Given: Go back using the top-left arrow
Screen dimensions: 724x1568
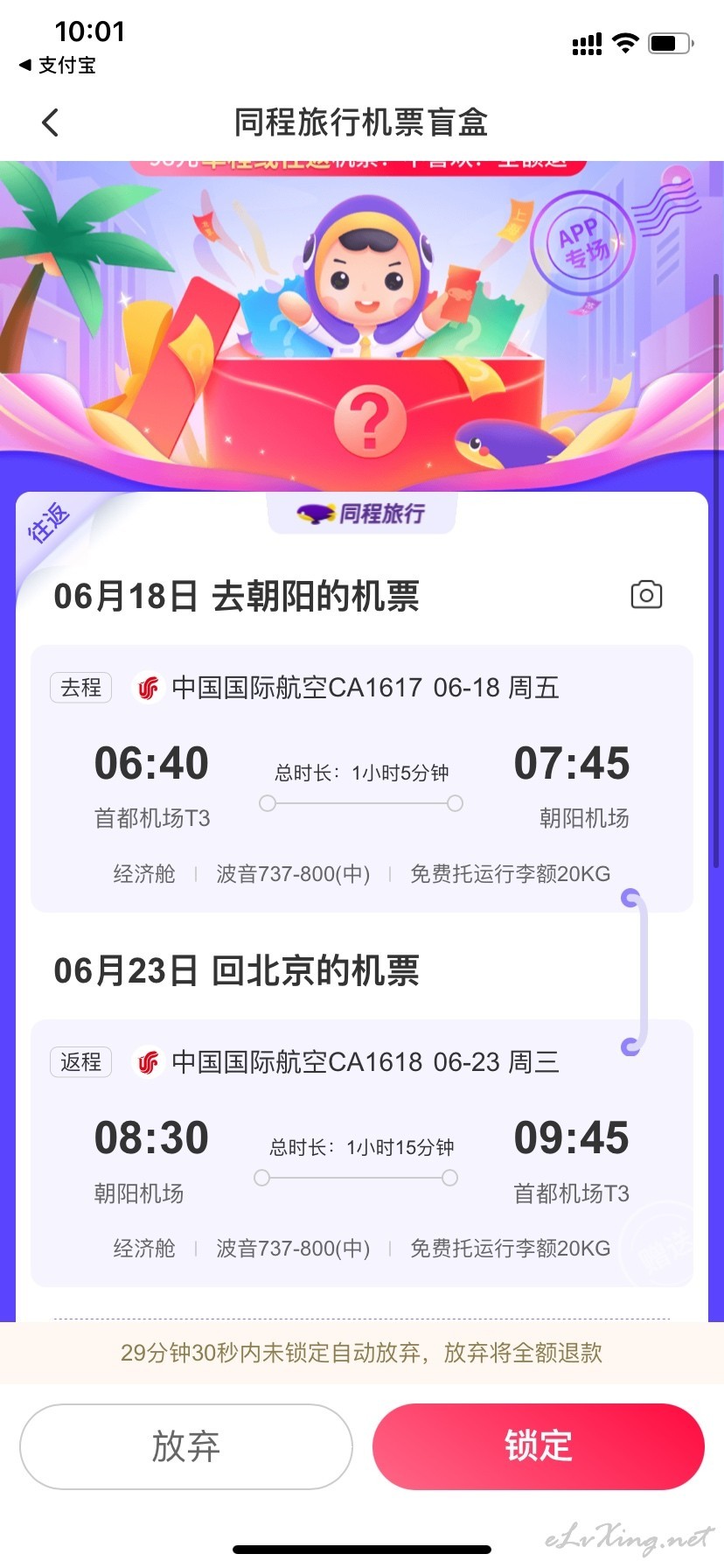Looking at the screenshot, I should pos(51,122).
